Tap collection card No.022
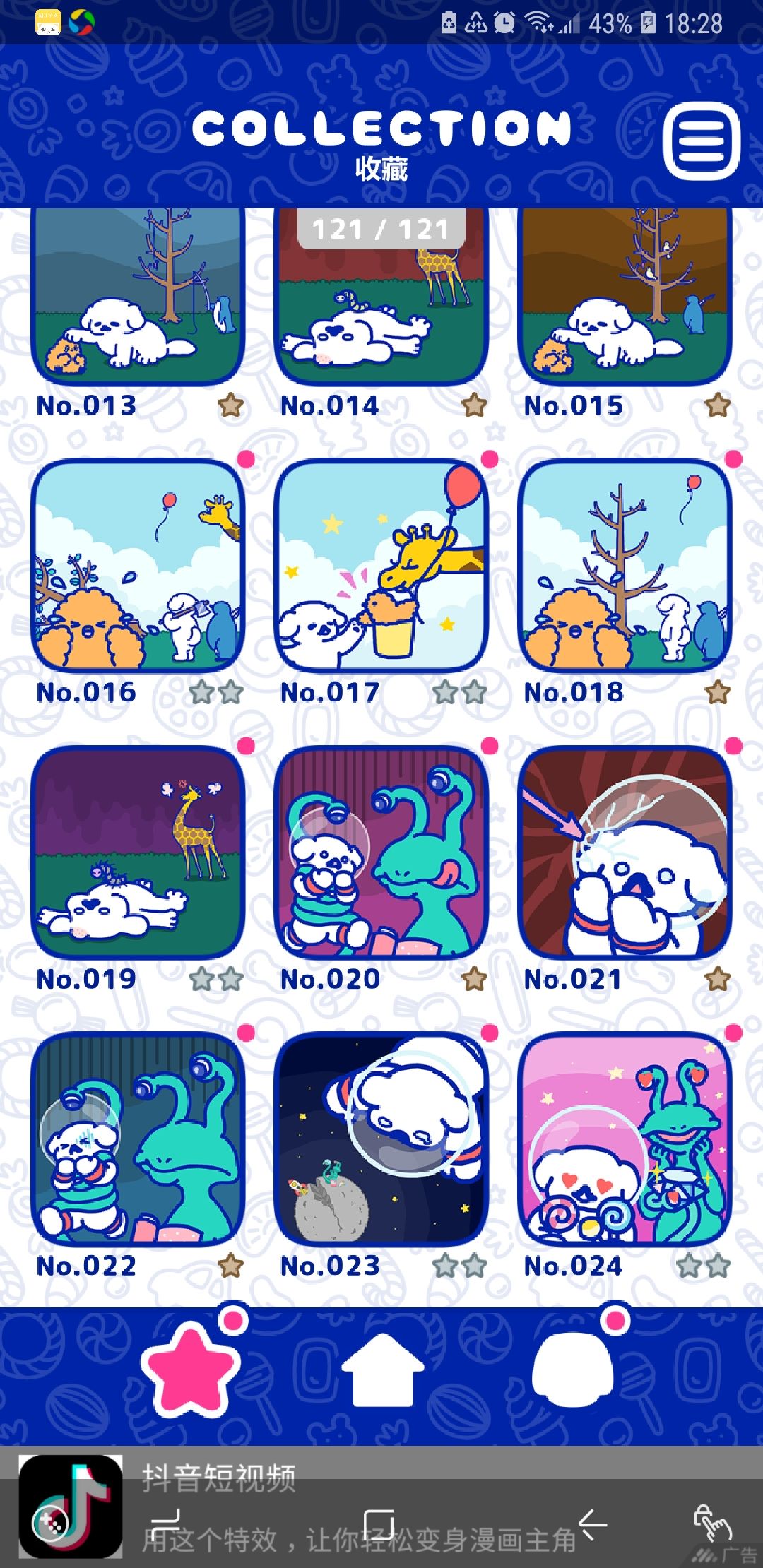763x1568 pixels. click(x=138, y=1139)
